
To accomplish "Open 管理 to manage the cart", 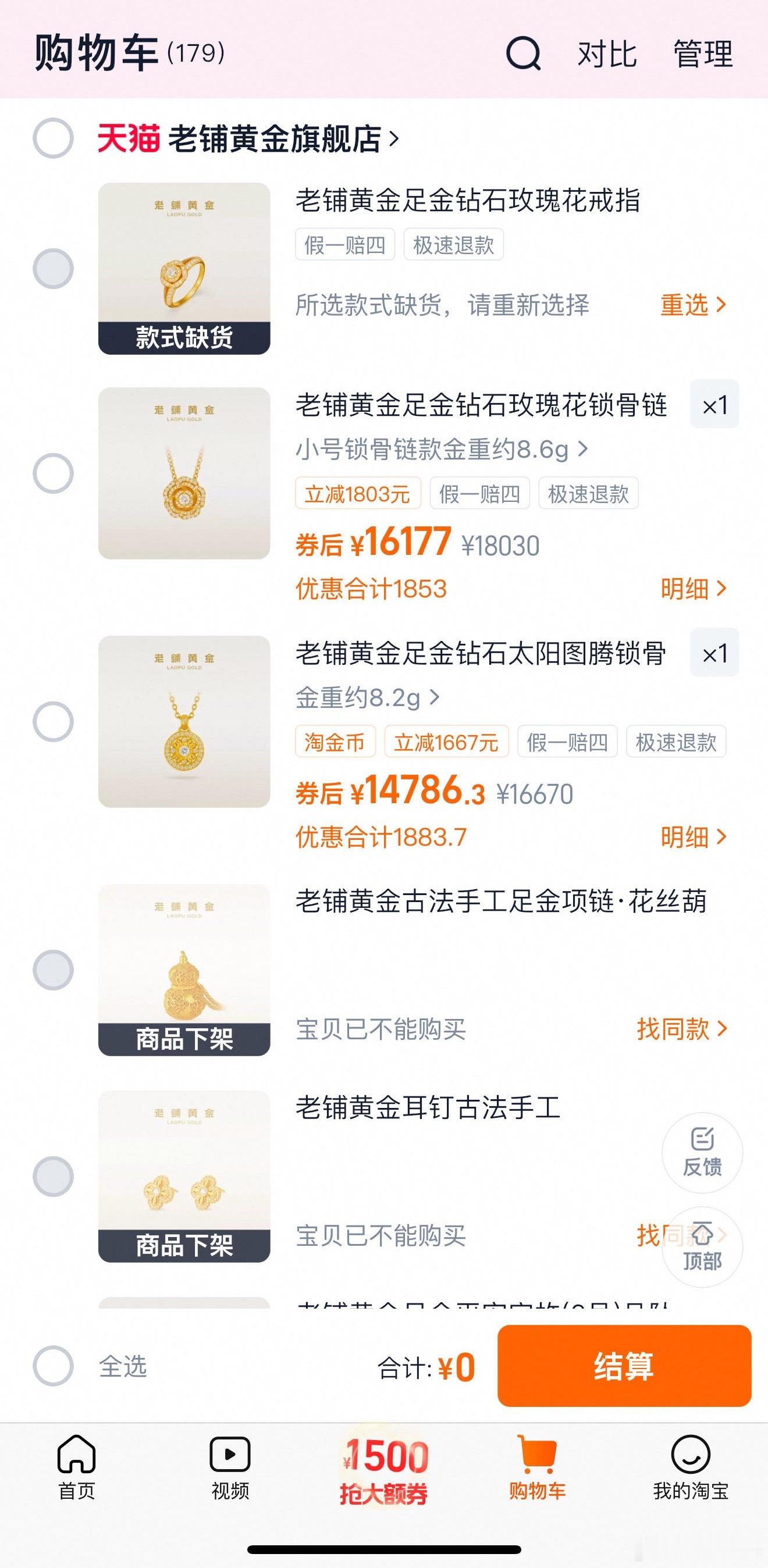I will 703,54.
